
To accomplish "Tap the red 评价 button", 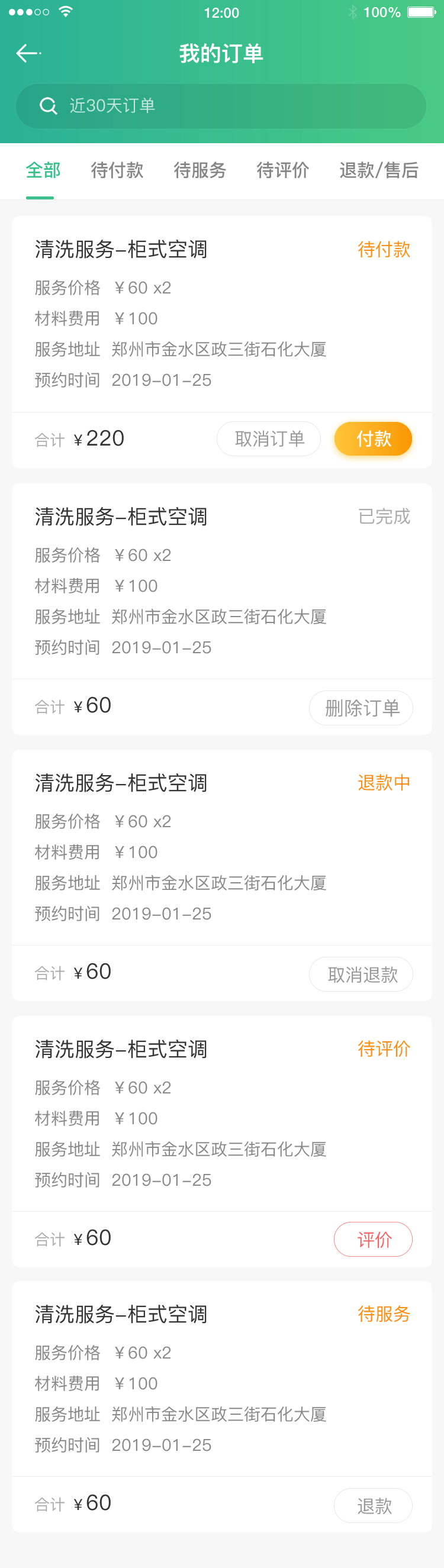I will pos(373,1239).
